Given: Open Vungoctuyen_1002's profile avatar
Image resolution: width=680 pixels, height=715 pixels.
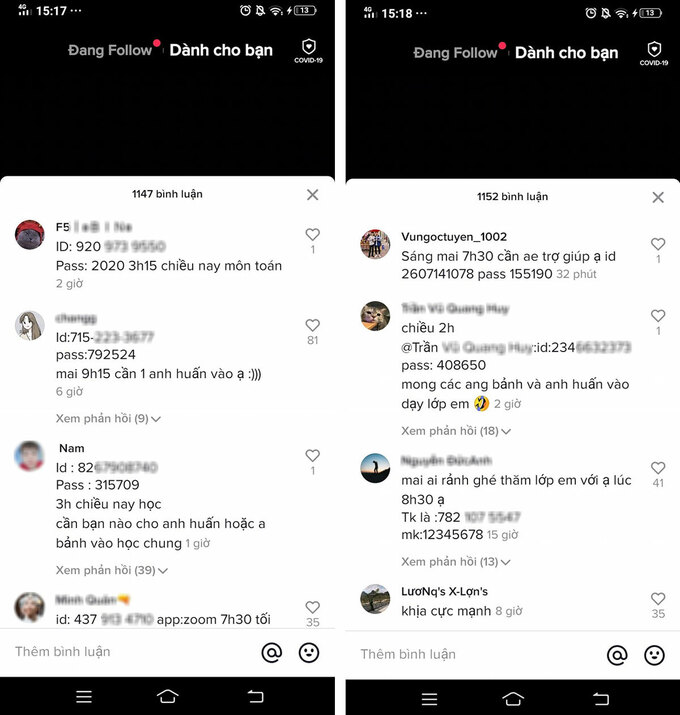Looking at the screenshot, I should [375, 244].
